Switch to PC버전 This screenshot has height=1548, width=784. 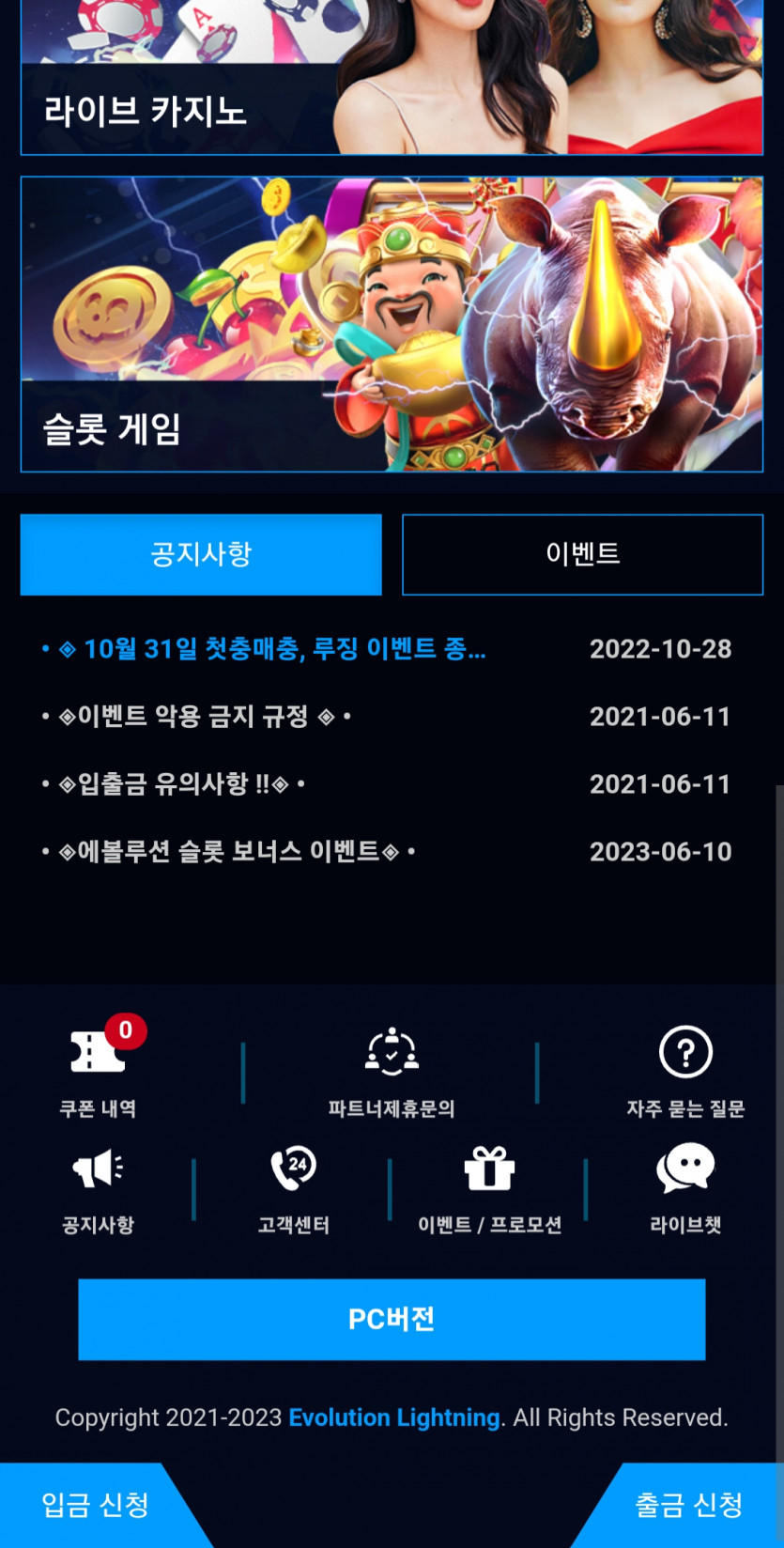click(392, 1320)
